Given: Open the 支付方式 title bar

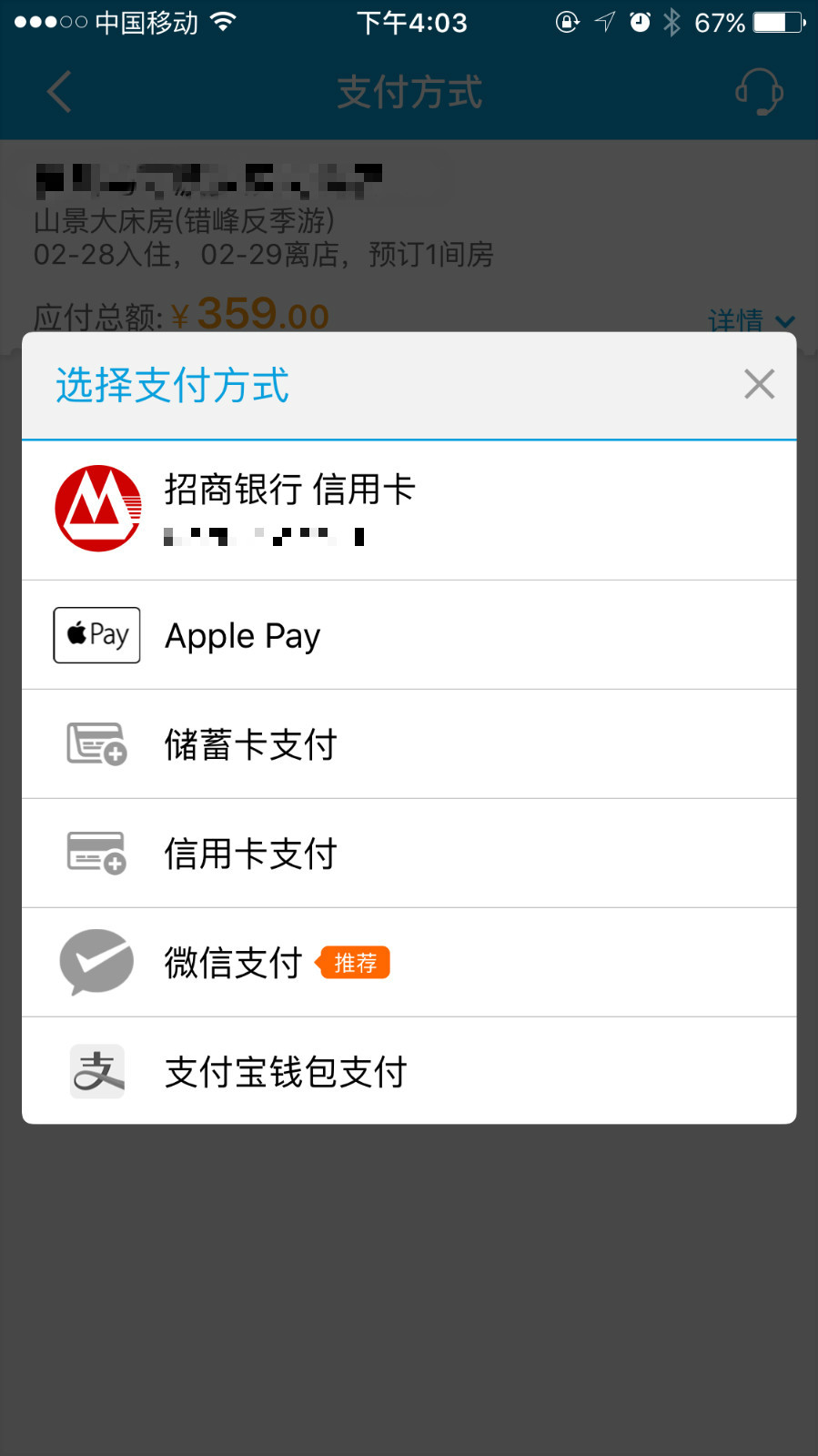Looking at the screenshot, I should (409, 91).
